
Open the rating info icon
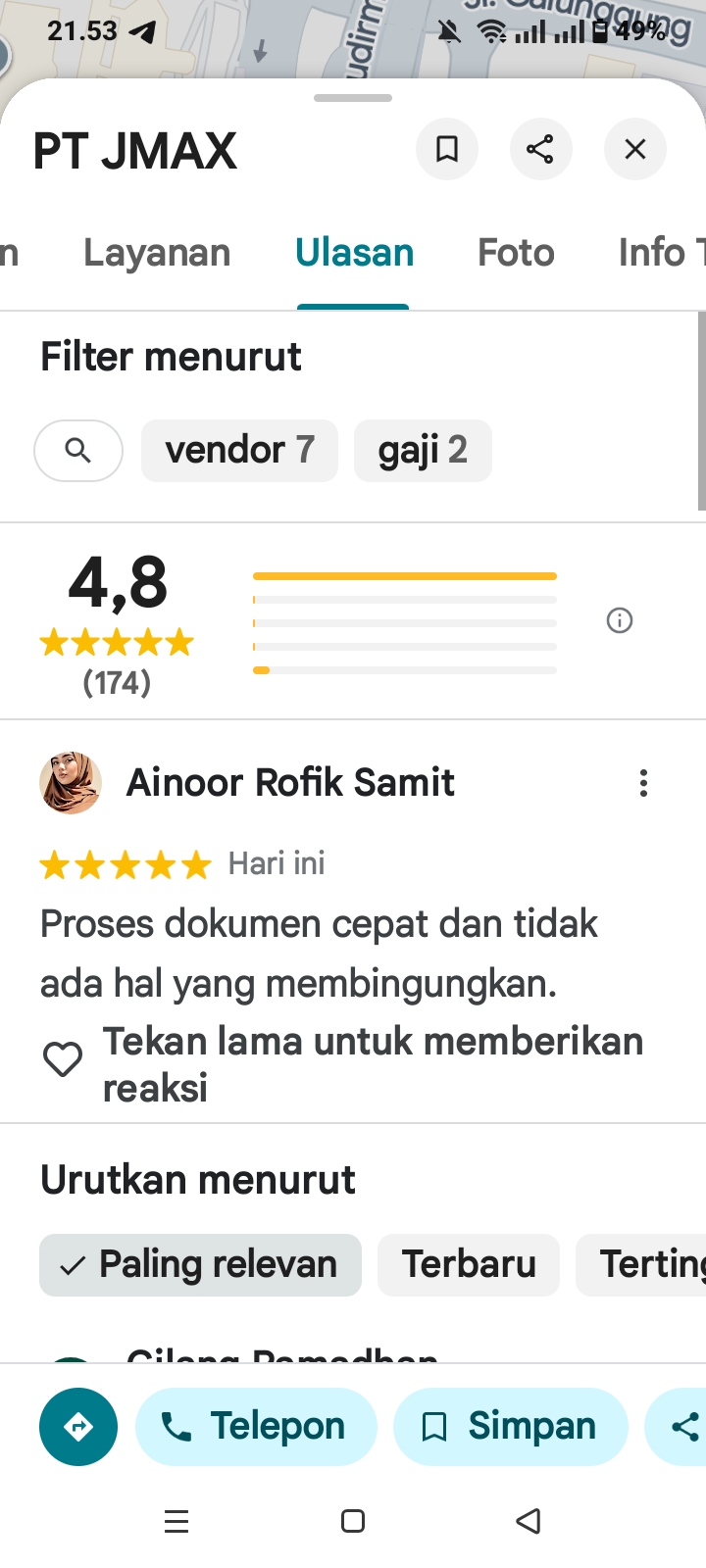click(620, 620)
